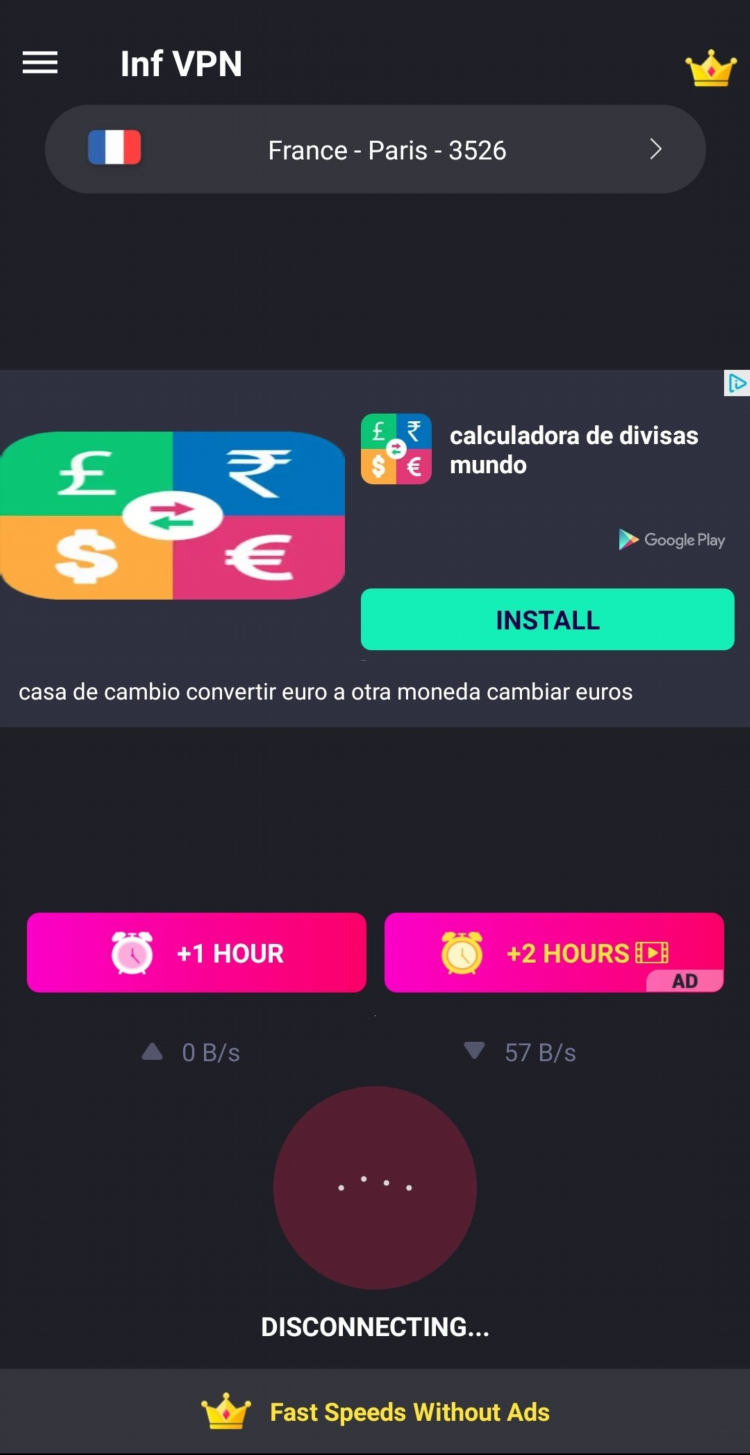Screen dimensions: 750x1455
Task: Tap the round connection toggle button
Action: pyautogui.click(x=375, y=1188)
